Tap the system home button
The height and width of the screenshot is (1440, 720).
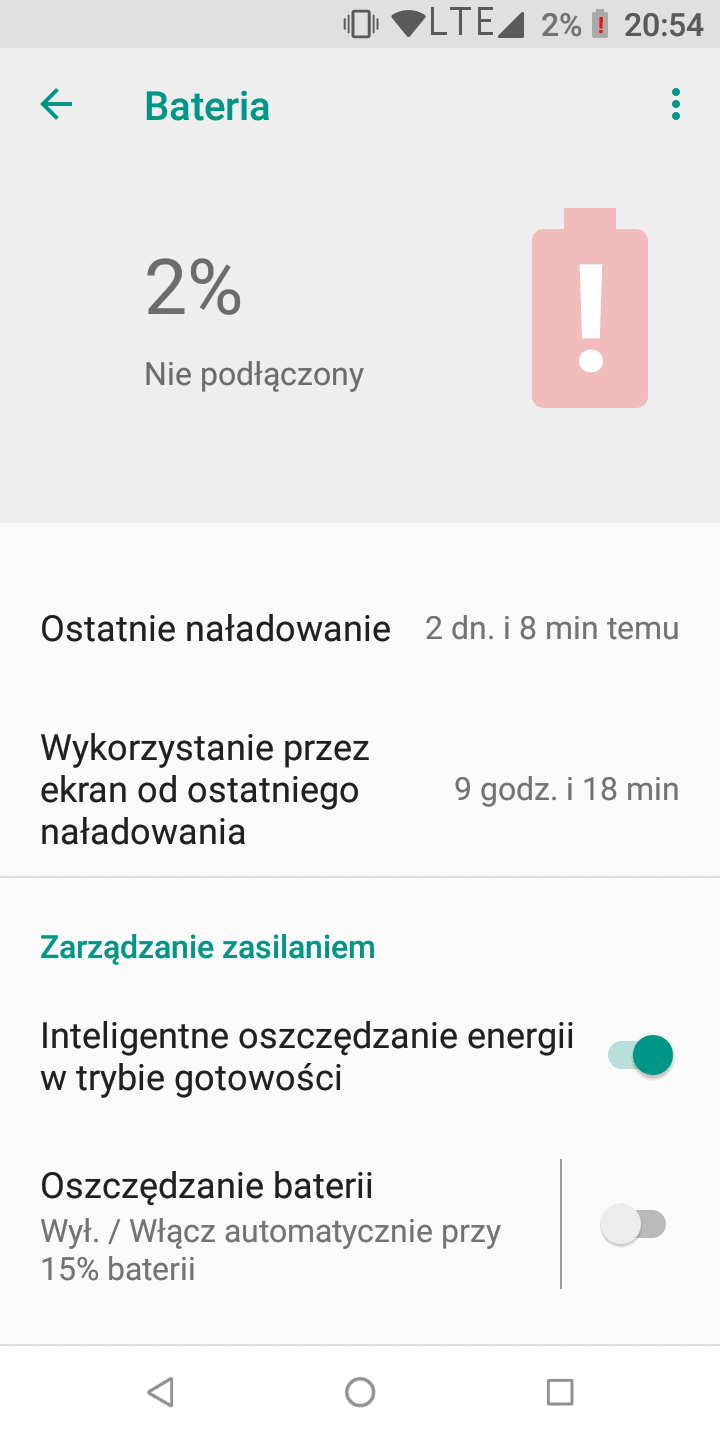[x=360, y=1392]
